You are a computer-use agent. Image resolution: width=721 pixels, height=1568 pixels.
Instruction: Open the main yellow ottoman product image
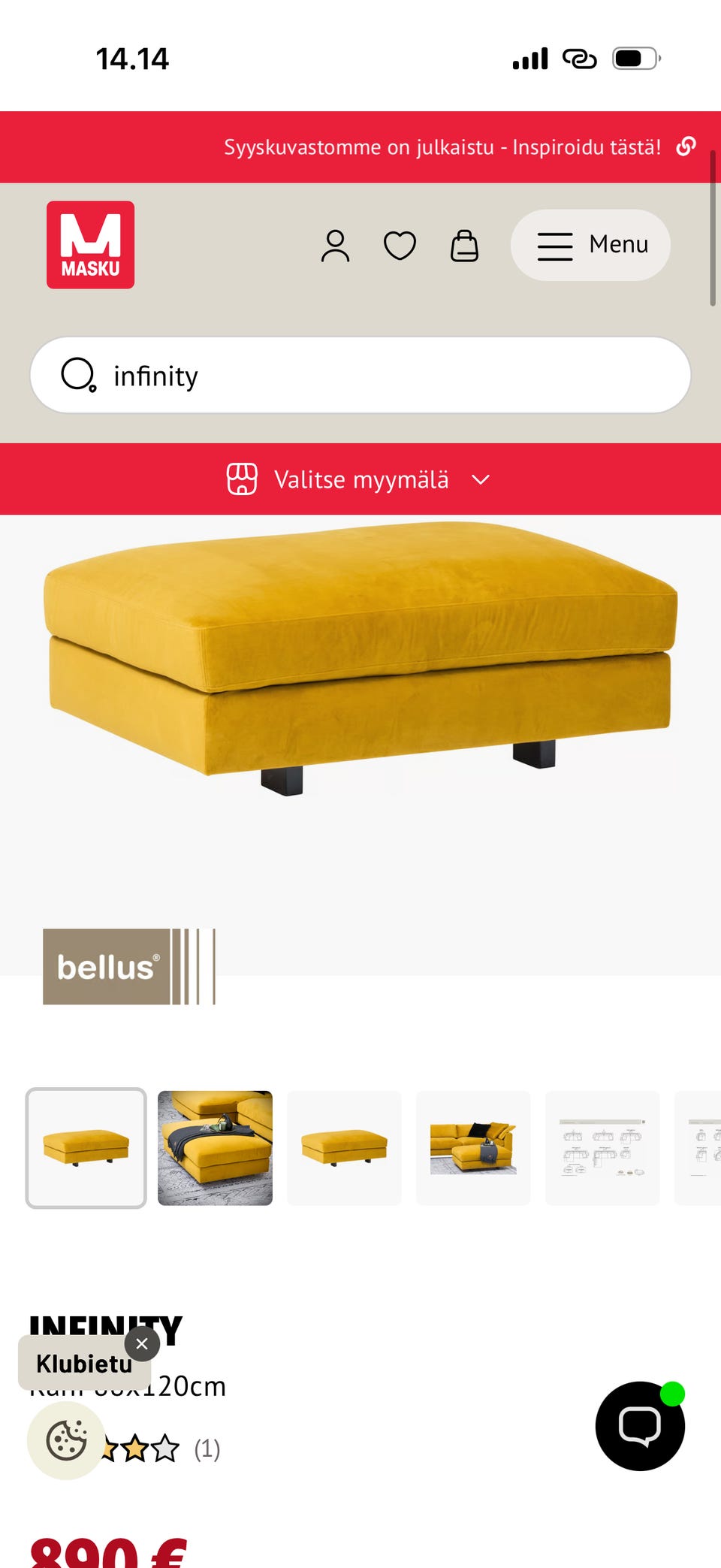click(360, 657)
